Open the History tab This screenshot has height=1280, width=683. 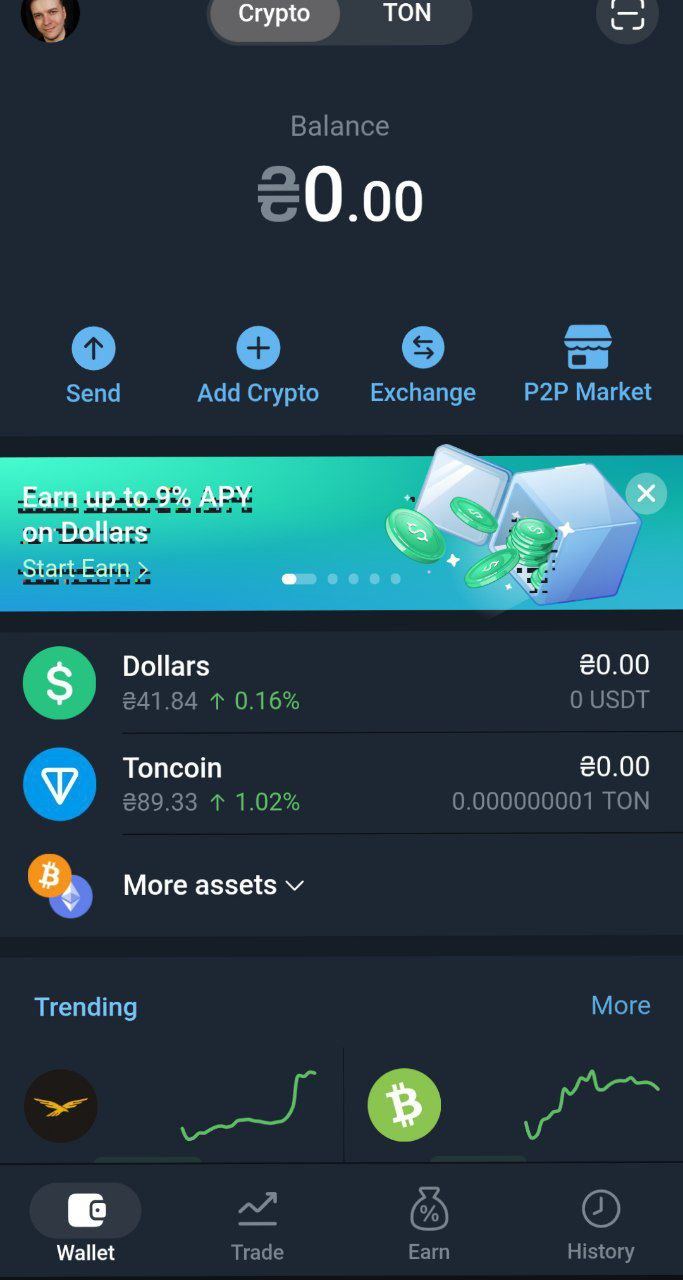(x=600, y=1225)
